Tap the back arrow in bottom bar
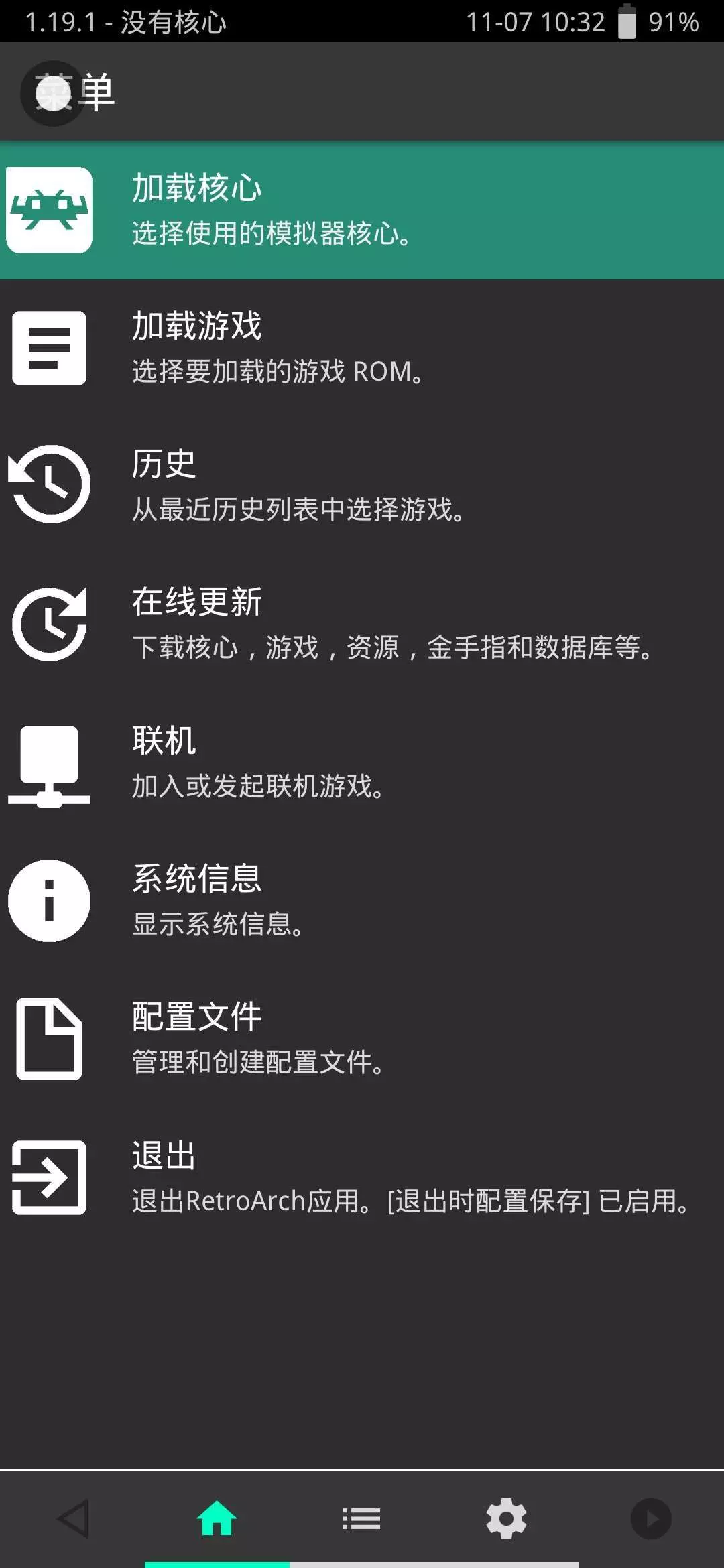724x1568 pixels. click(x=72, y=1518)
